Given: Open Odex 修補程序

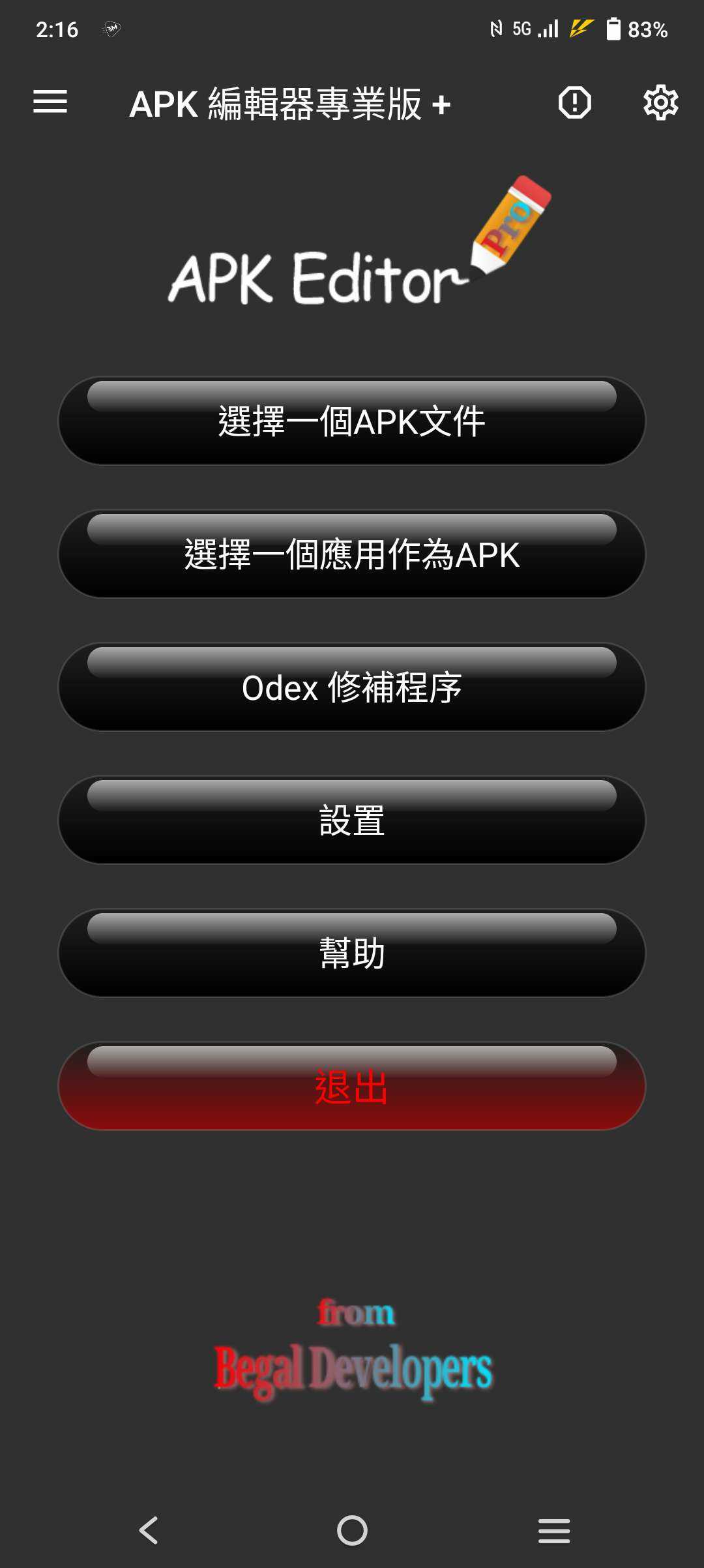Looking at the screenshot, I should click(x=352, y=687).
